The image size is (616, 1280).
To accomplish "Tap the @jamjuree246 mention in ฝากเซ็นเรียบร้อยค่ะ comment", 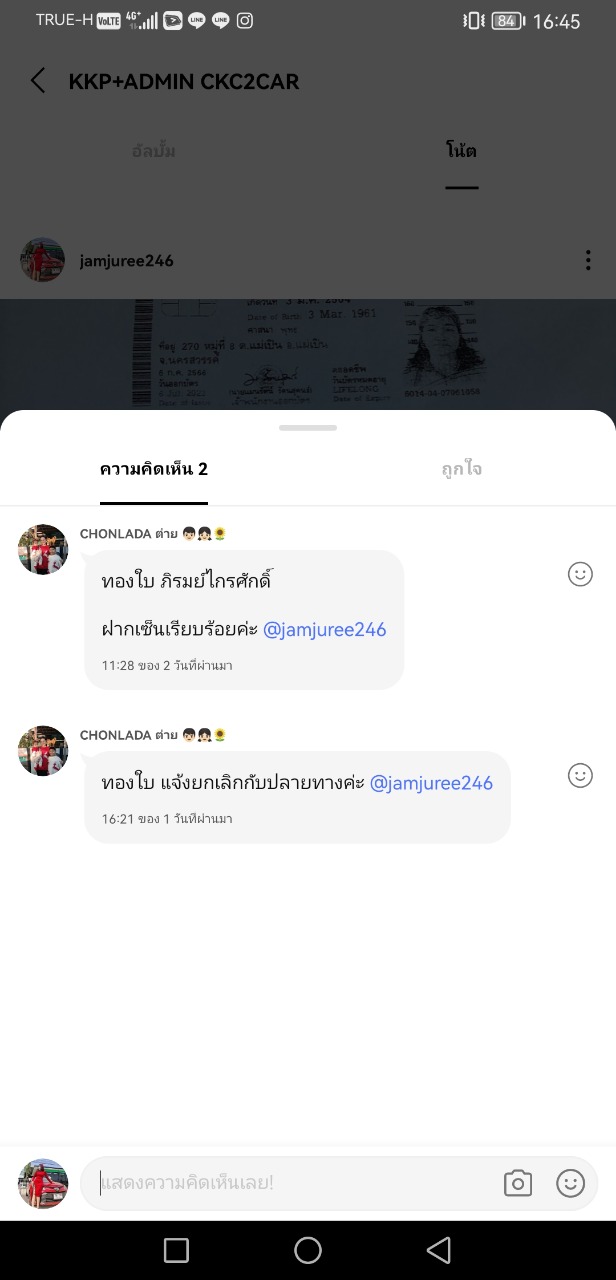I will 324,630.
